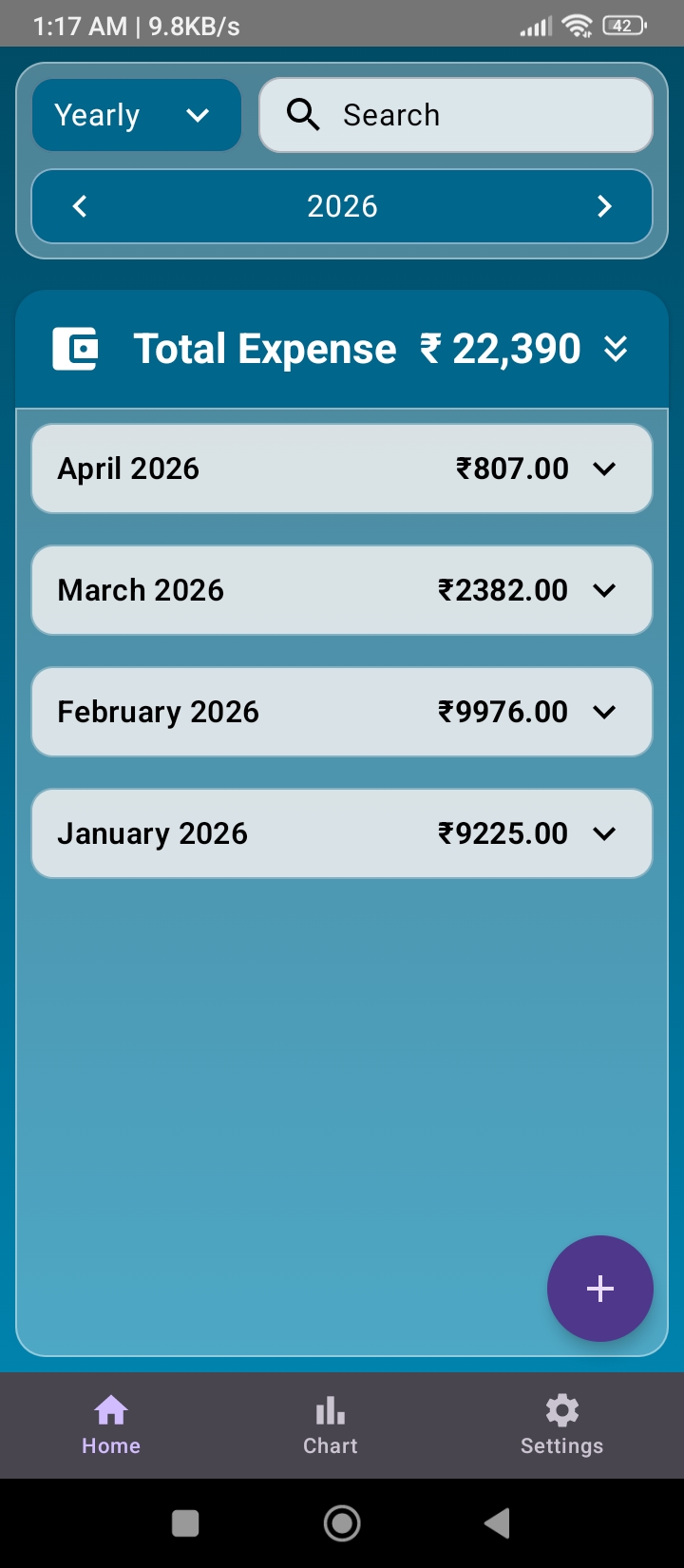Open the Settings tab
684x1568 pixels.
coord(561,1425)
